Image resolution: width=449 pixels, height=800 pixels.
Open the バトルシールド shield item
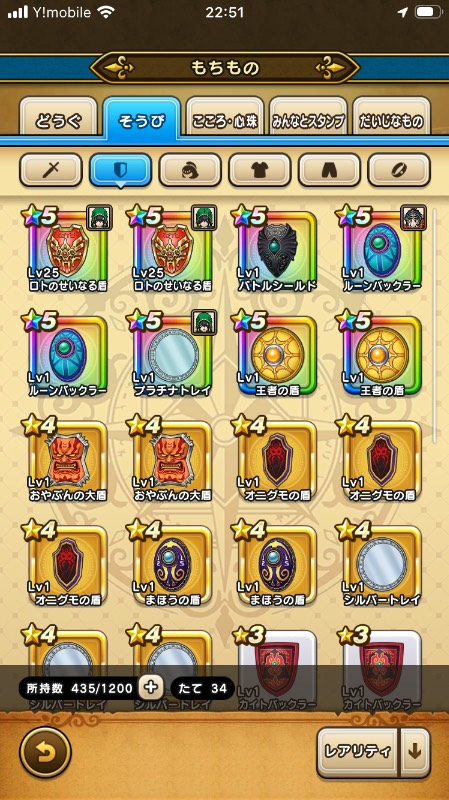click(x=277, y=249)
